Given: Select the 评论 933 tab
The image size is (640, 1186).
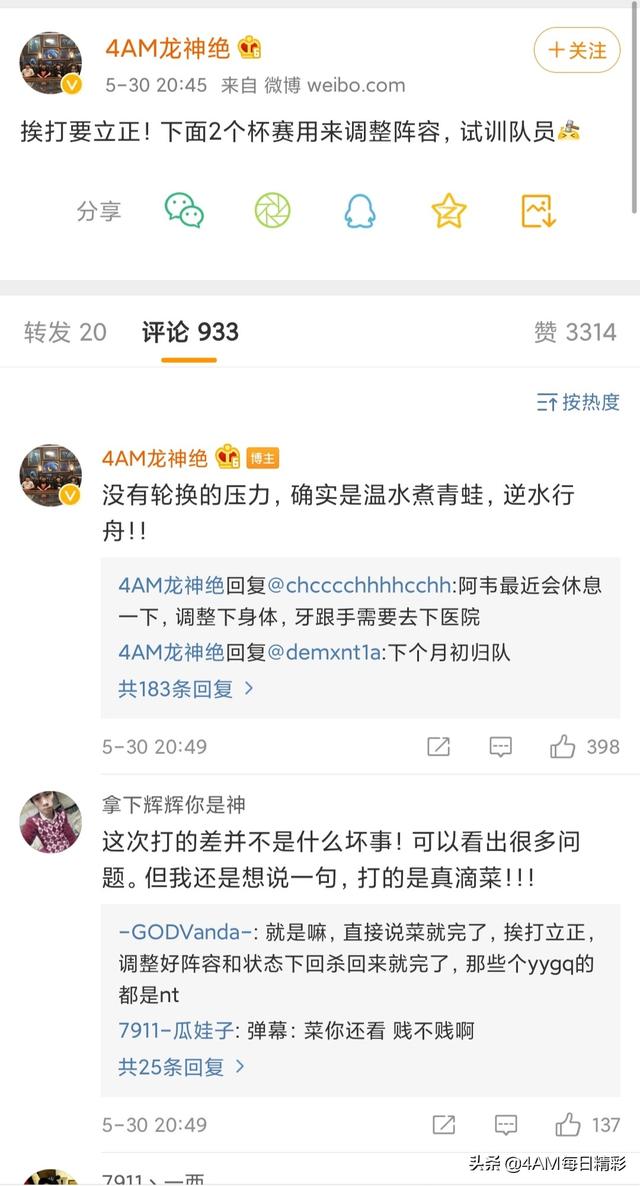Looking at the screenshot, I should [190, 332].
